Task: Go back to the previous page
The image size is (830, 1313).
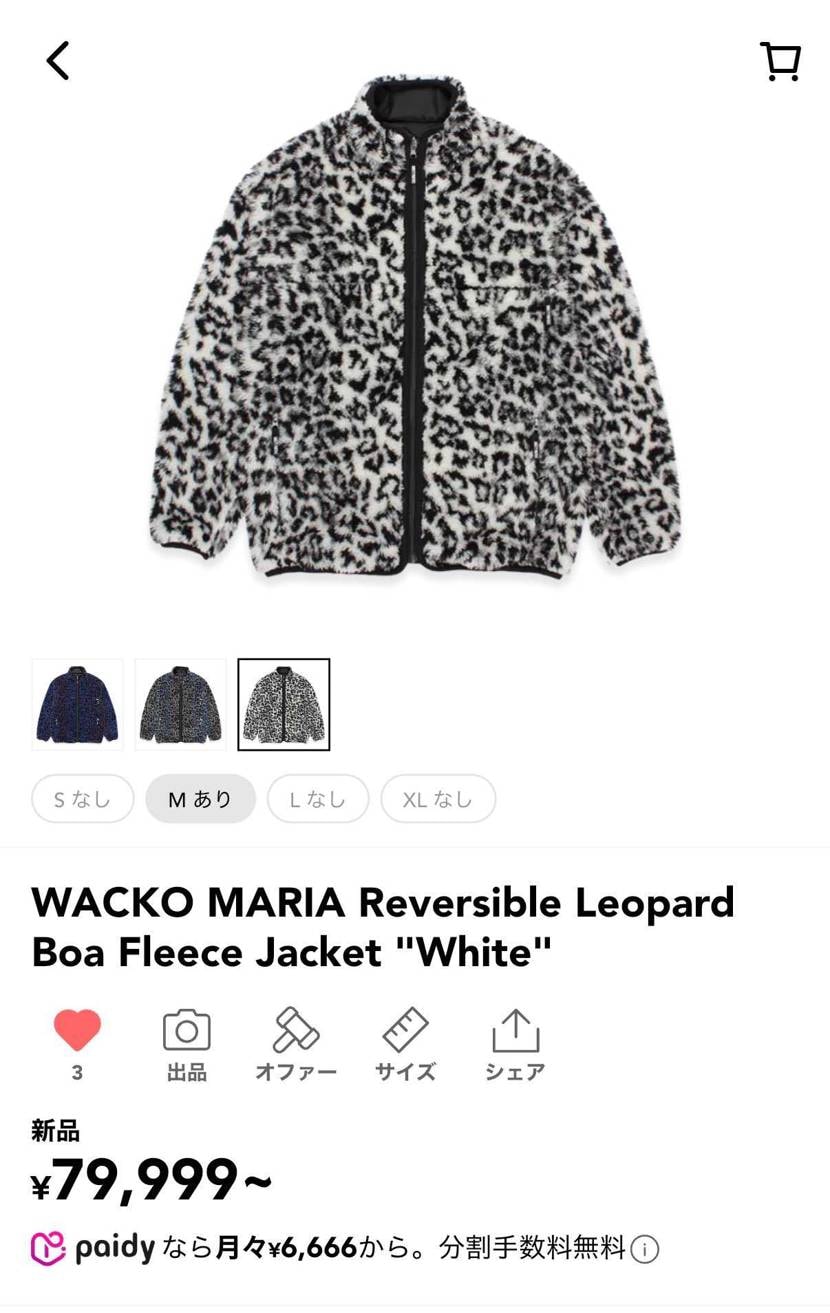Action: coord(58,61)
